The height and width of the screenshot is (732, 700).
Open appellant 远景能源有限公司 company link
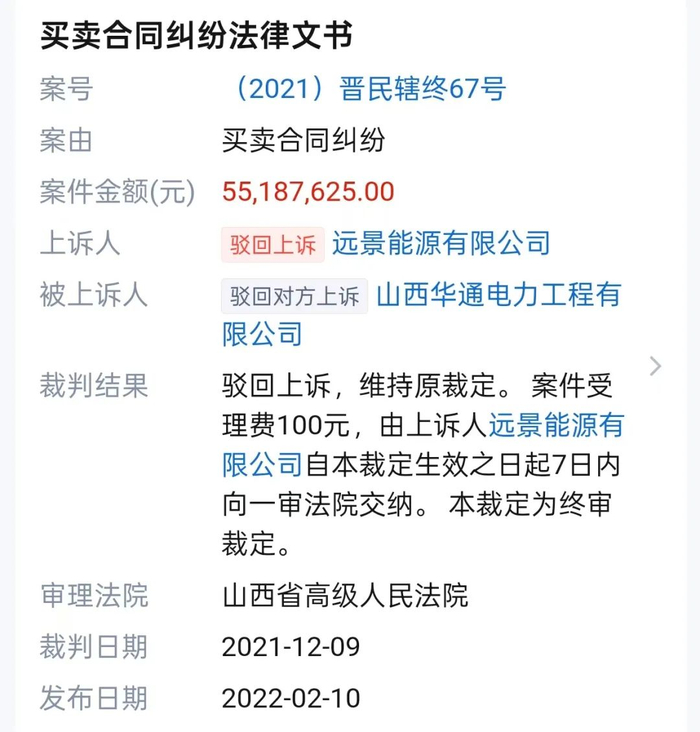(441, 244)
